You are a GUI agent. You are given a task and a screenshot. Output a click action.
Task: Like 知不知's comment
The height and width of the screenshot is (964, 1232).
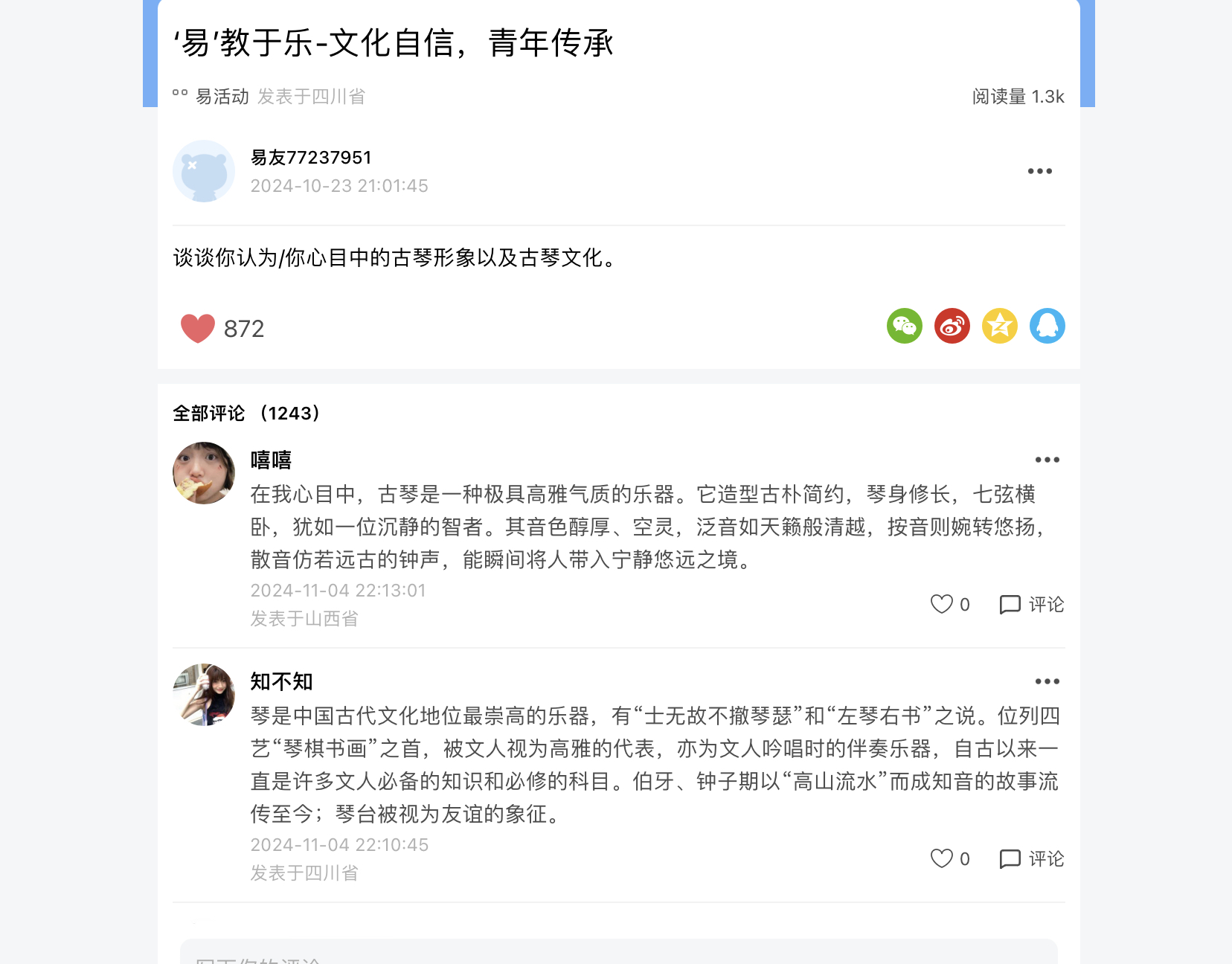tap(942, 858)
